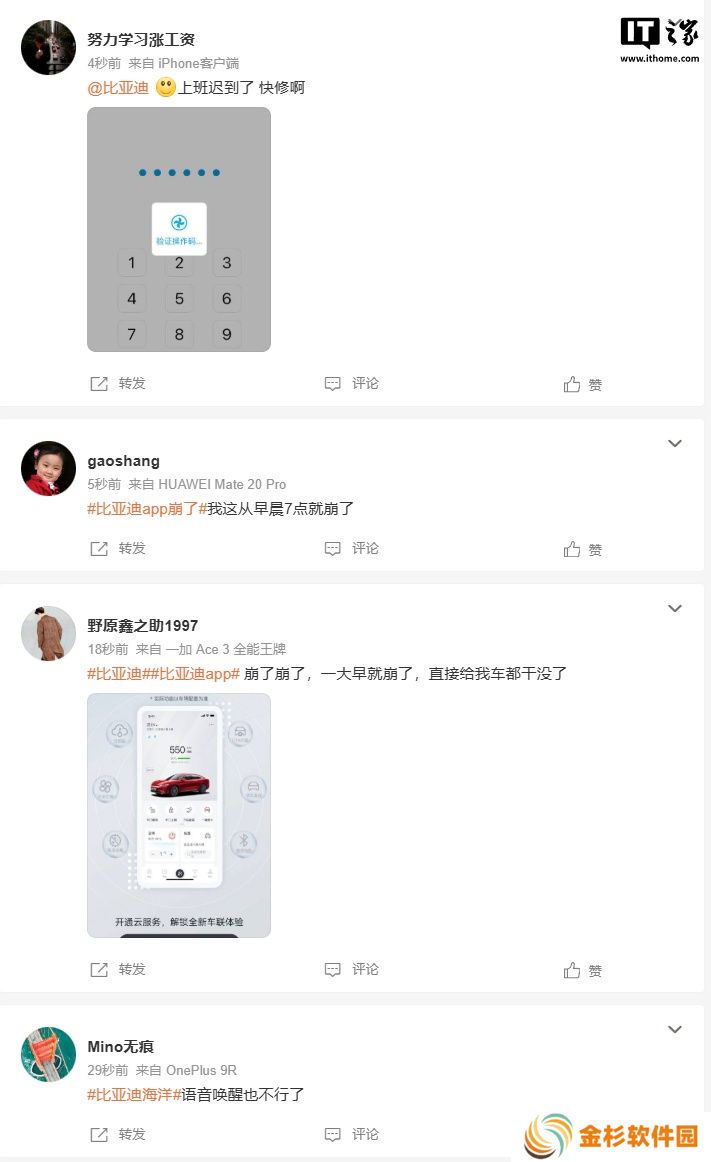Open the keypad screenshot in 努力学习涨工资's post
Image resolution: width=711 pixels, height=1162 pixels.
[x=179, y=229]
